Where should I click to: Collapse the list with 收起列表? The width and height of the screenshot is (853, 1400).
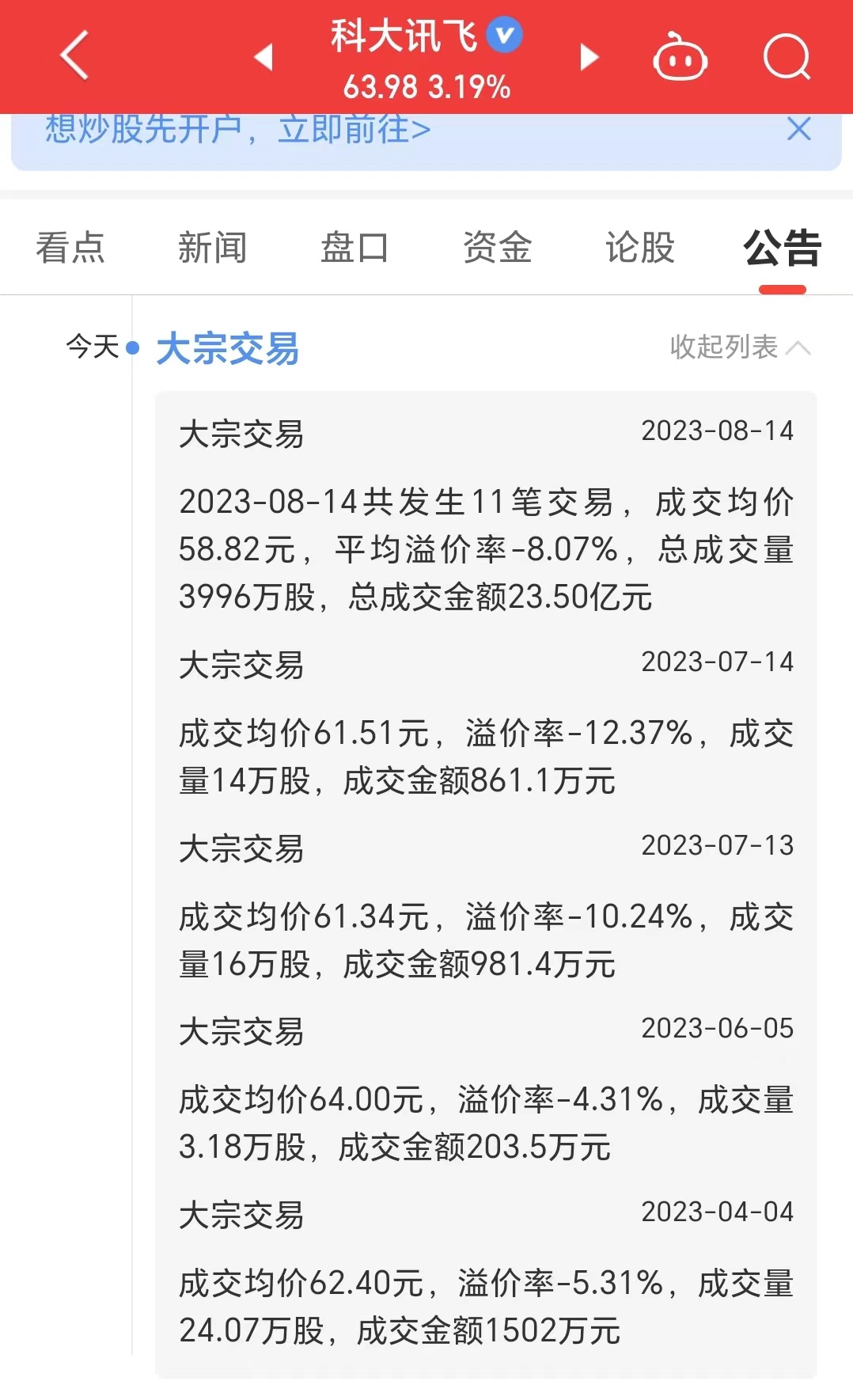click(x=739, y=347)
